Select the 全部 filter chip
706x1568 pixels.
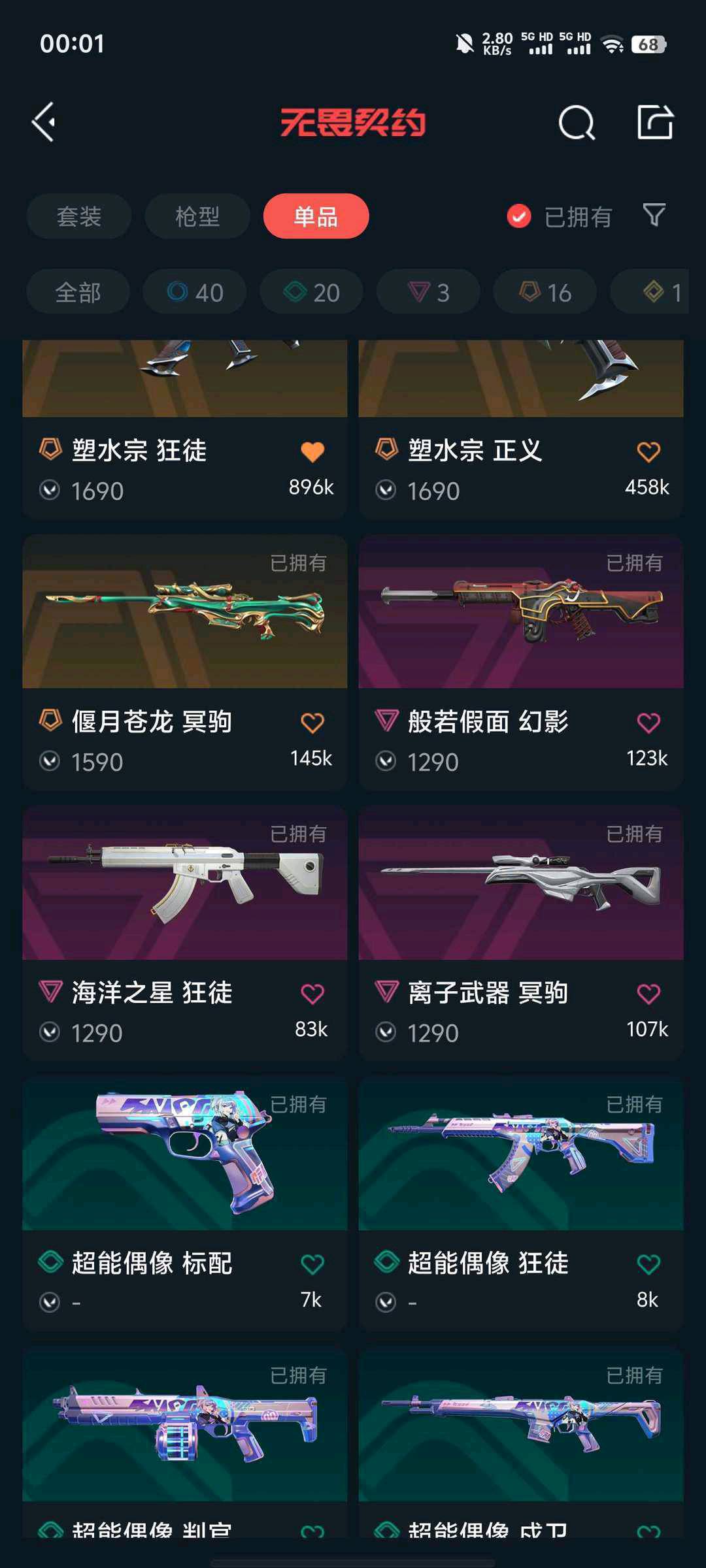pos(78,292)
